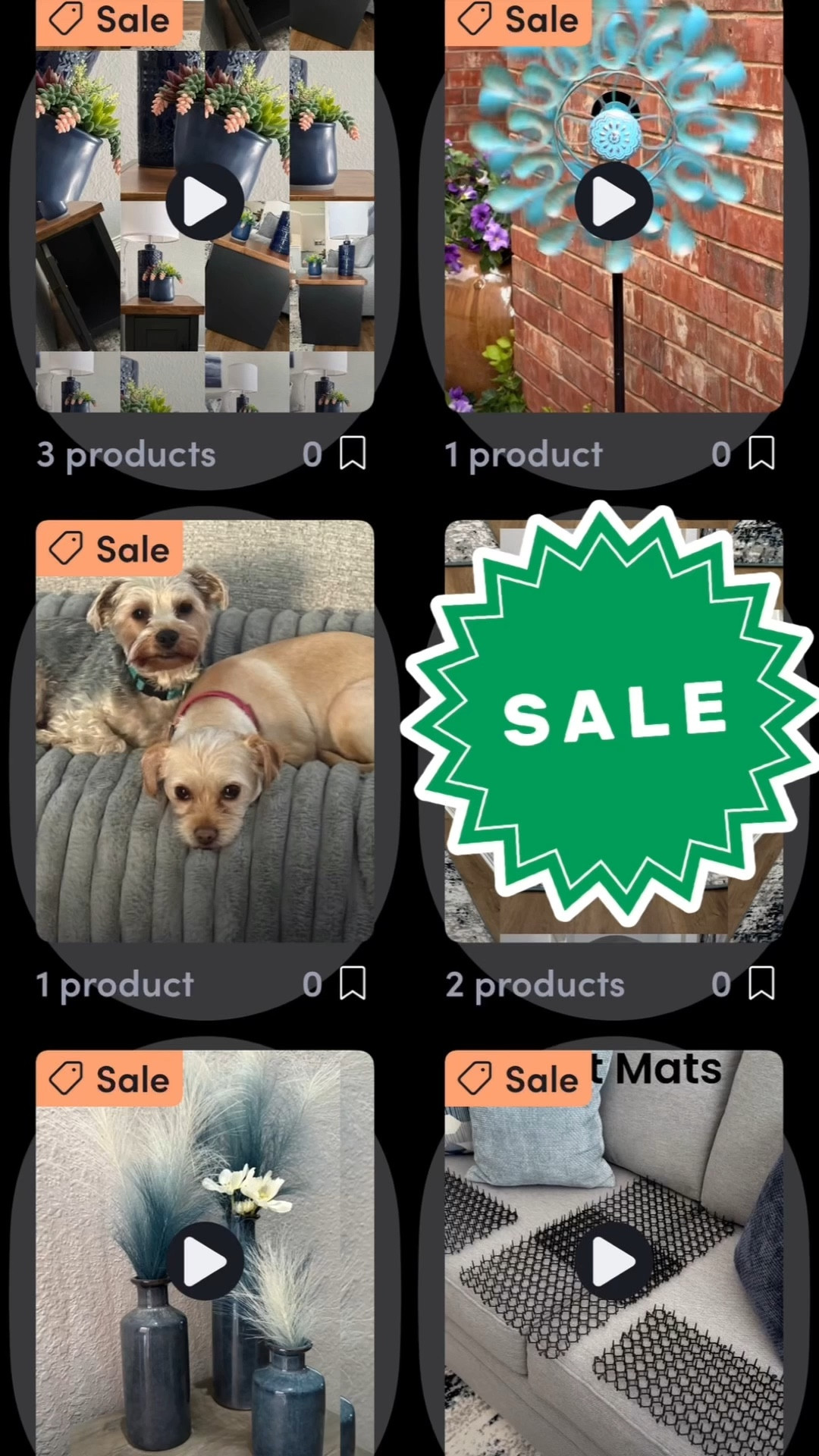Open the 1 product wind spinner collection
Image resolution: width=819 pixels, height=1456 pixels.
(522, 453)
